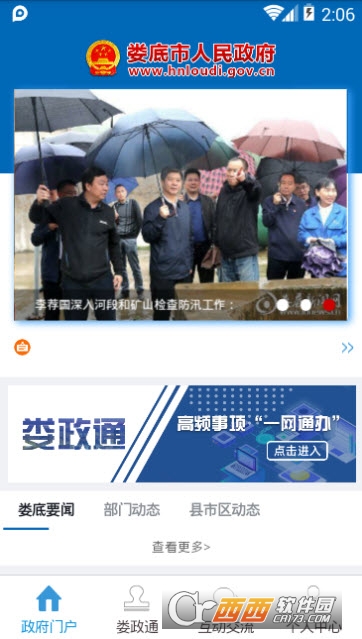This screenshot has height=639, width=362.
Task: Enter the 娄政通 一网通办 banner
Action: [181, 434]
